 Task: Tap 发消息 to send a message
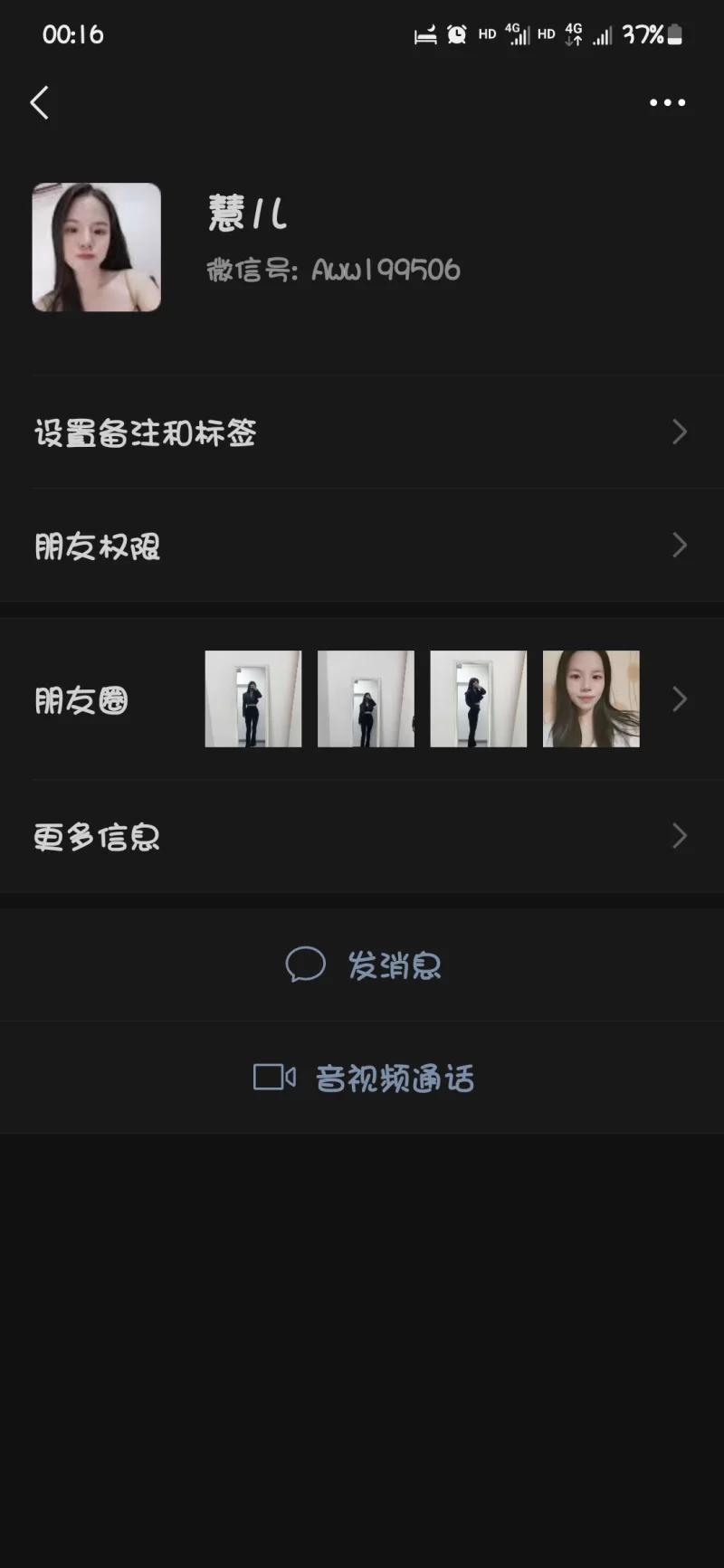[x=364, y=965]
